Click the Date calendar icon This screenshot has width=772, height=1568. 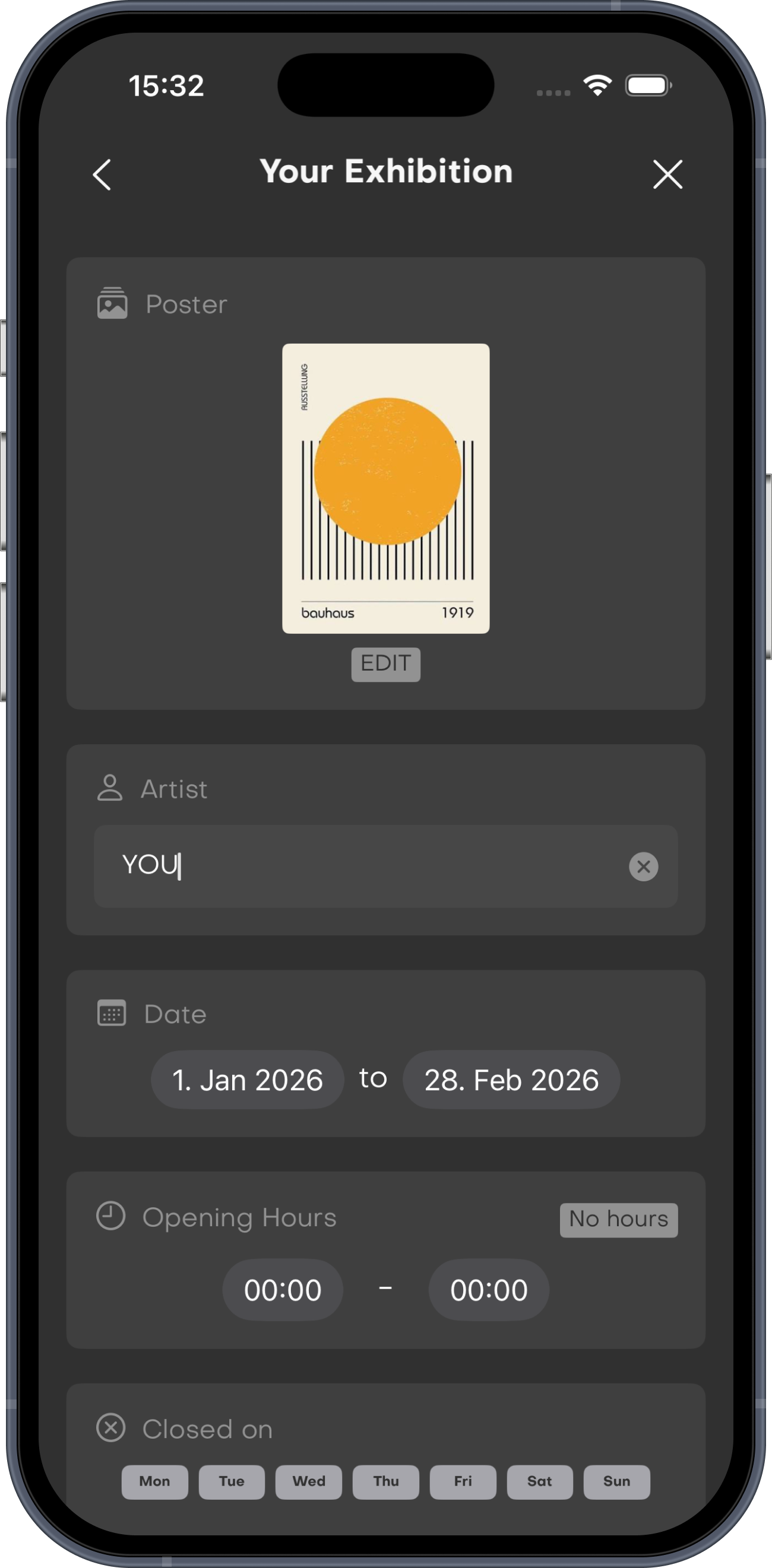(111, 1014)
